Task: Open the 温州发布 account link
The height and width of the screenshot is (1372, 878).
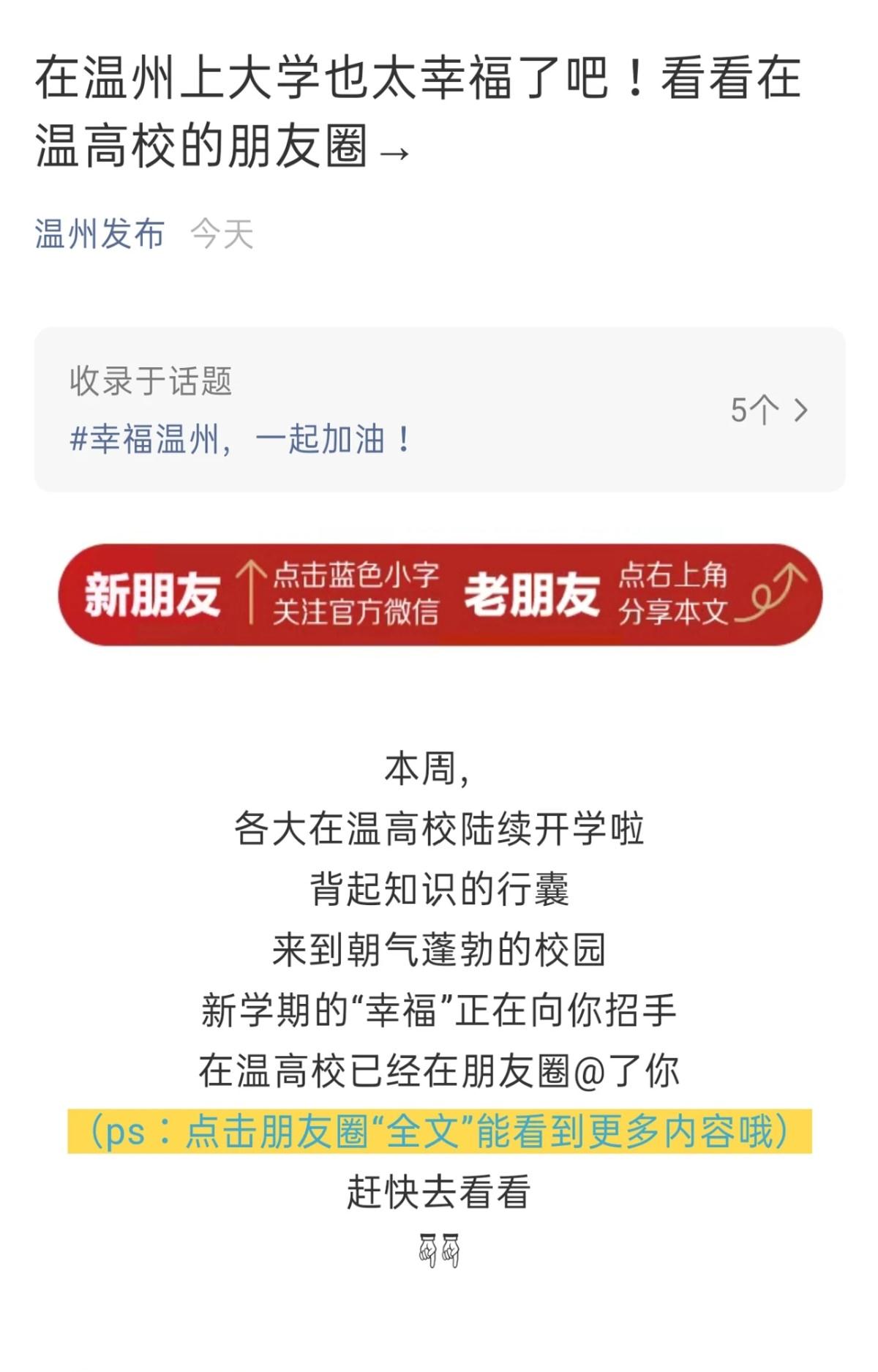Action: click(x=100, y=235)
